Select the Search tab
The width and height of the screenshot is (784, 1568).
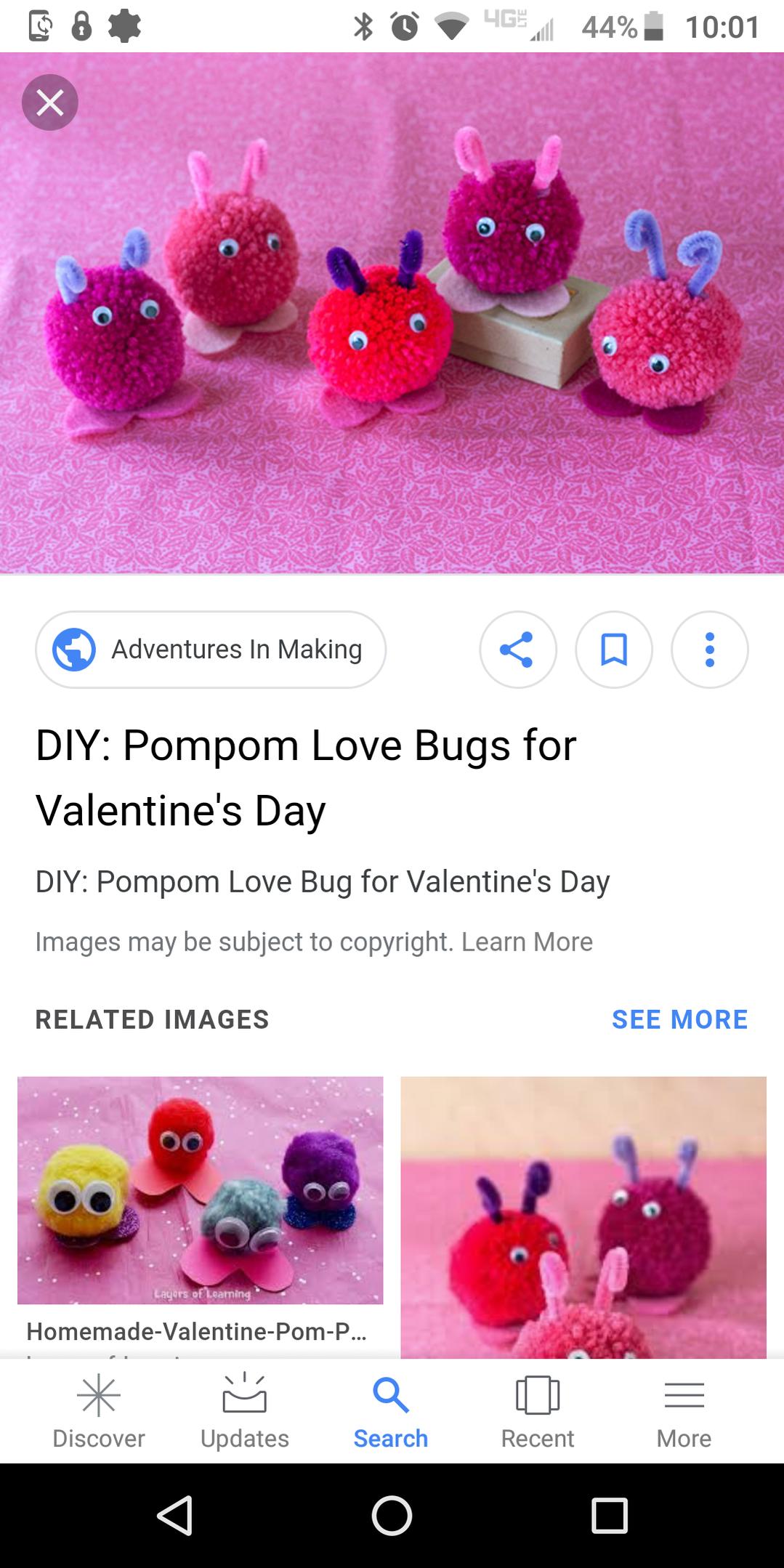[391, 1411]
